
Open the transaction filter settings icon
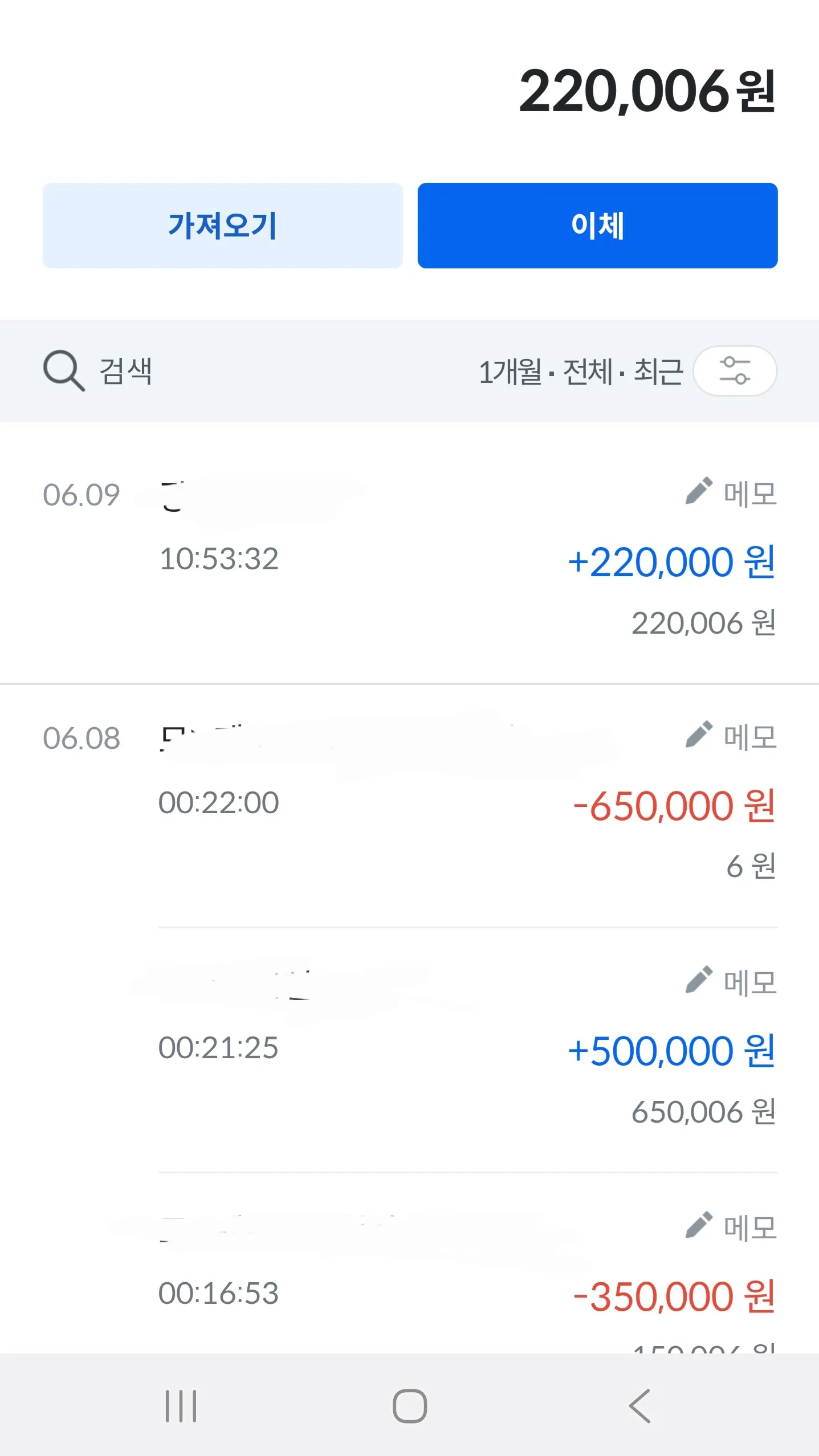point(735,371)
